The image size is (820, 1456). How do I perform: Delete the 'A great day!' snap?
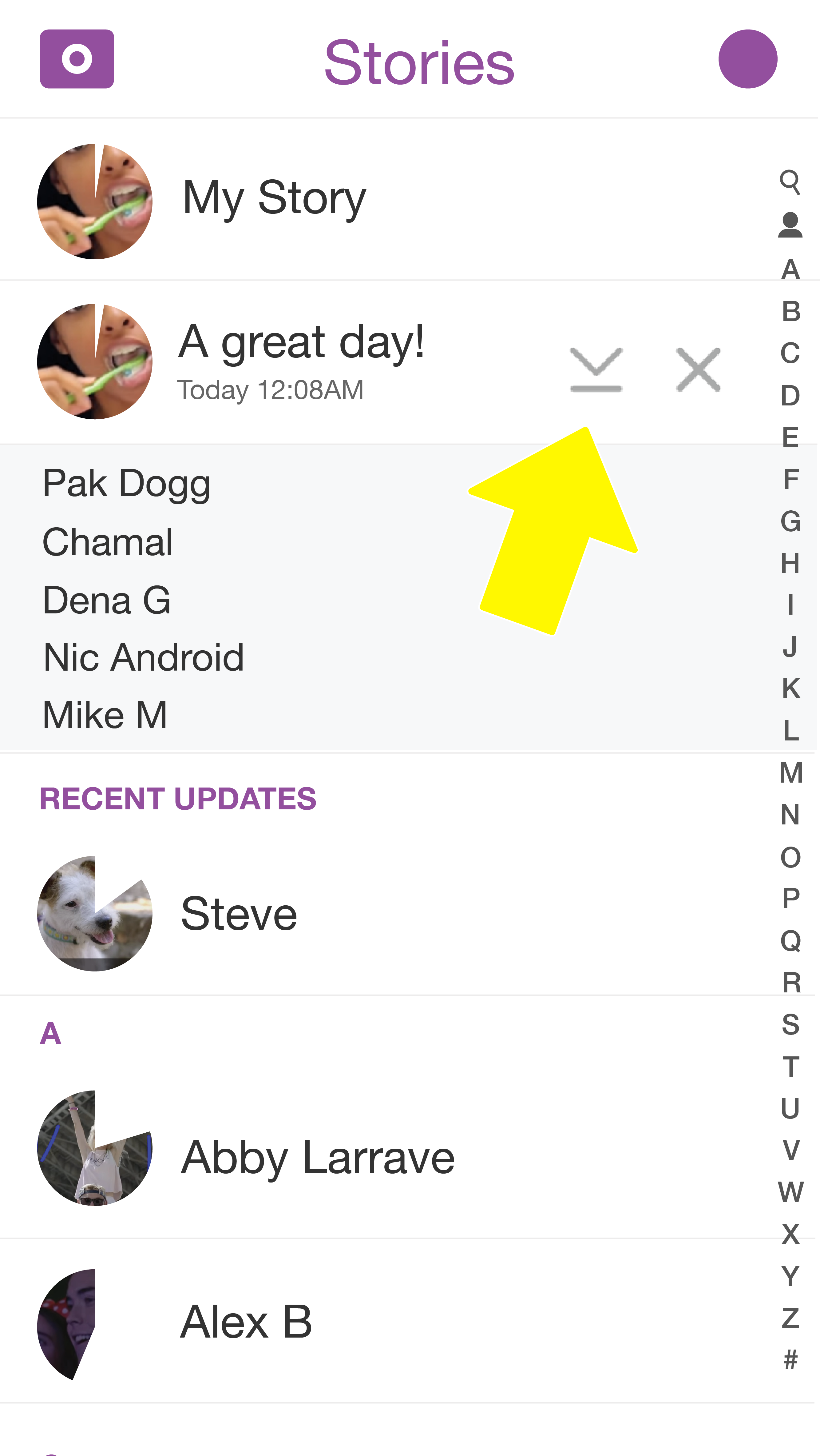coord(699,370)
